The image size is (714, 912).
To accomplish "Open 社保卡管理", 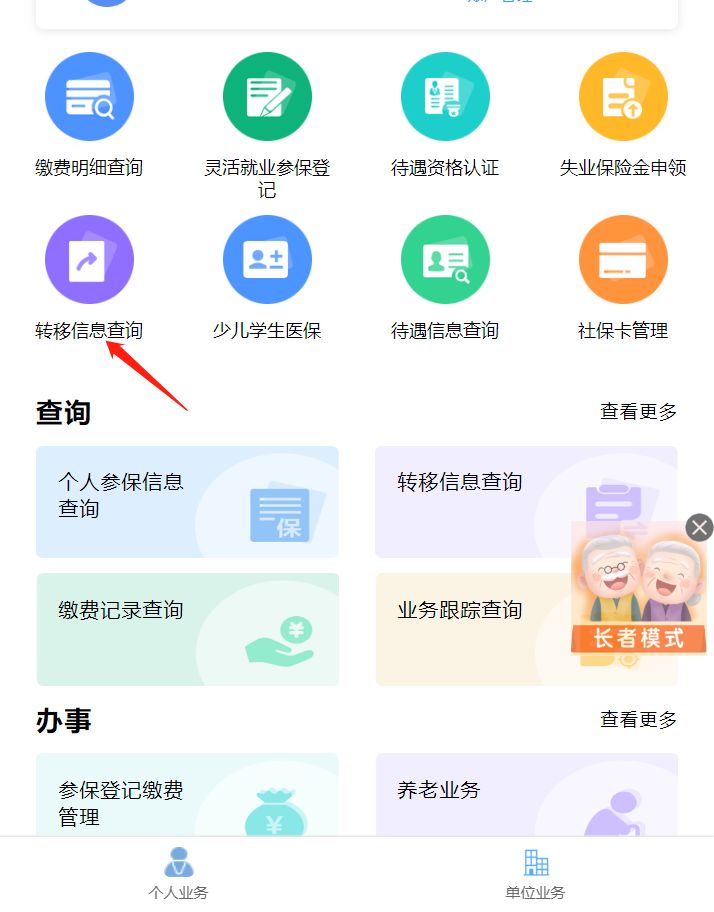I will [x=623, y=260].
